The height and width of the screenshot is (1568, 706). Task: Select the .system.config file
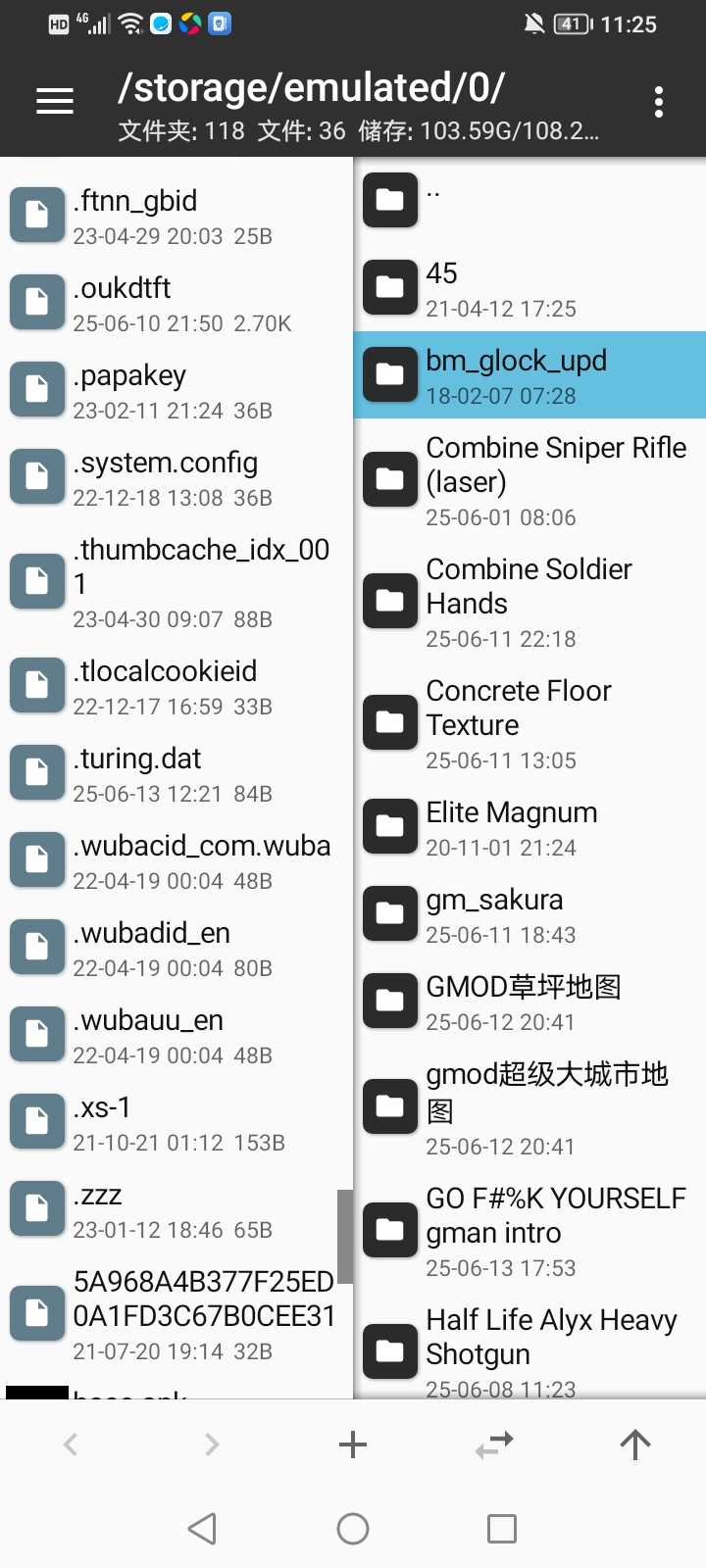tap(176, 477)
